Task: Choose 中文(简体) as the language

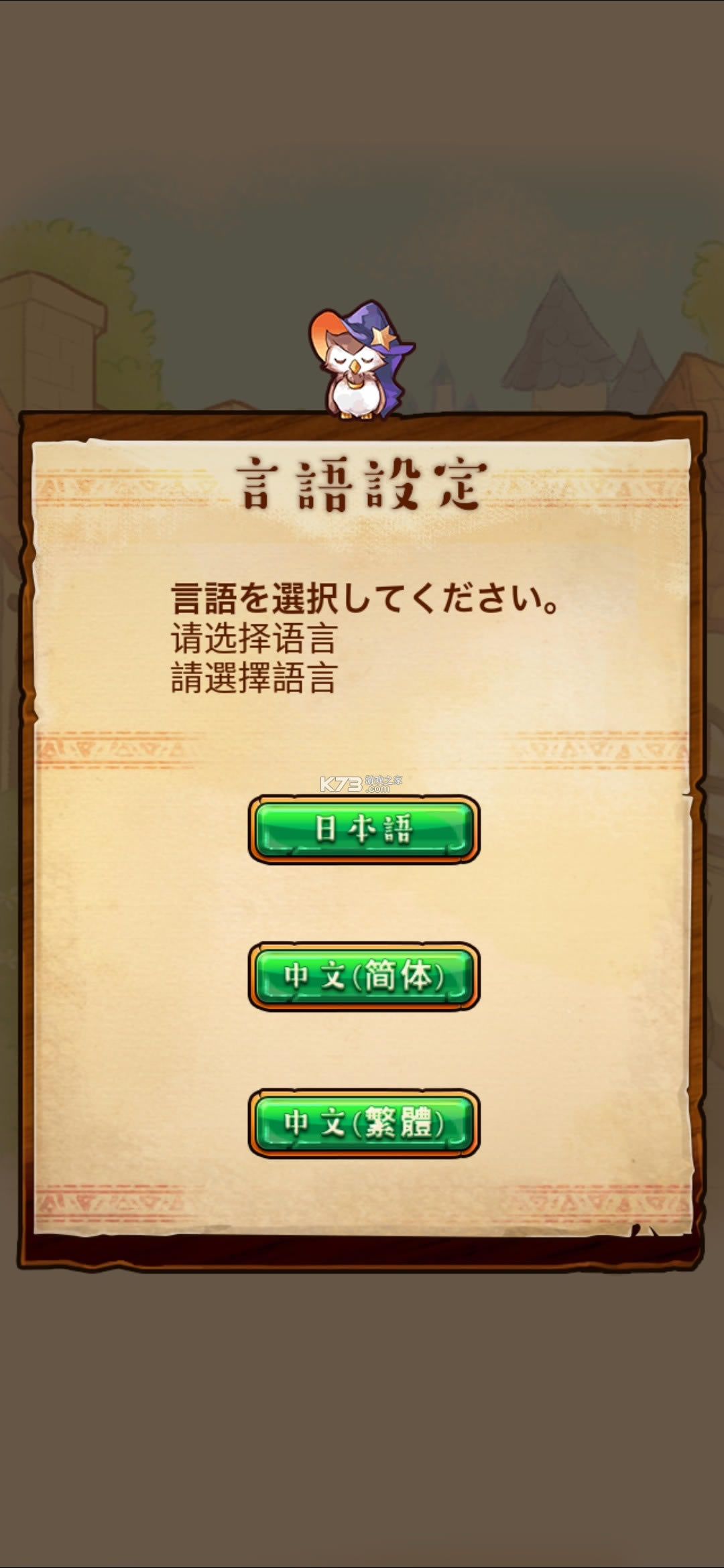Action: [364, 976]
